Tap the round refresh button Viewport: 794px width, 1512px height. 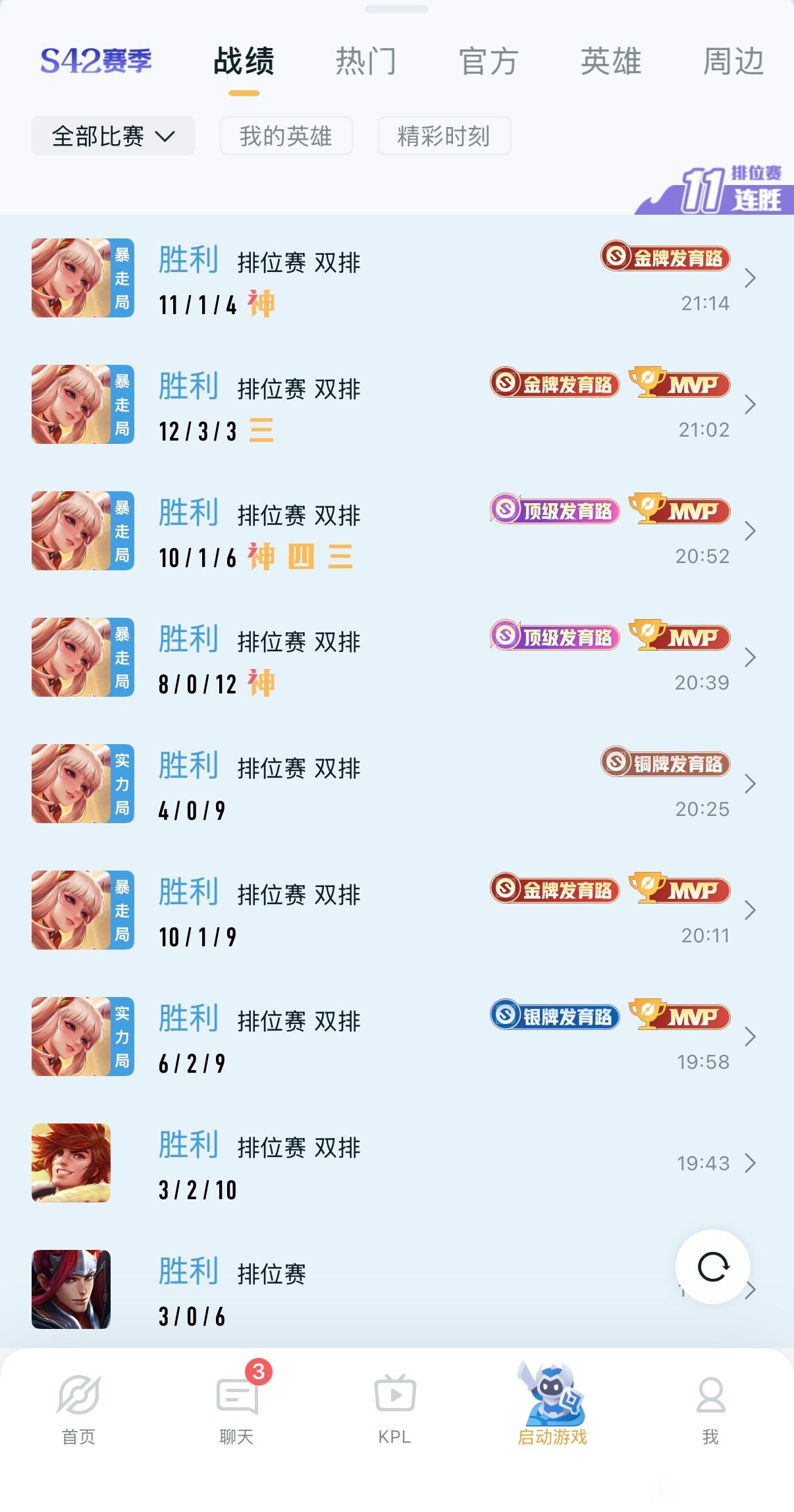[x=712, y=1266]
